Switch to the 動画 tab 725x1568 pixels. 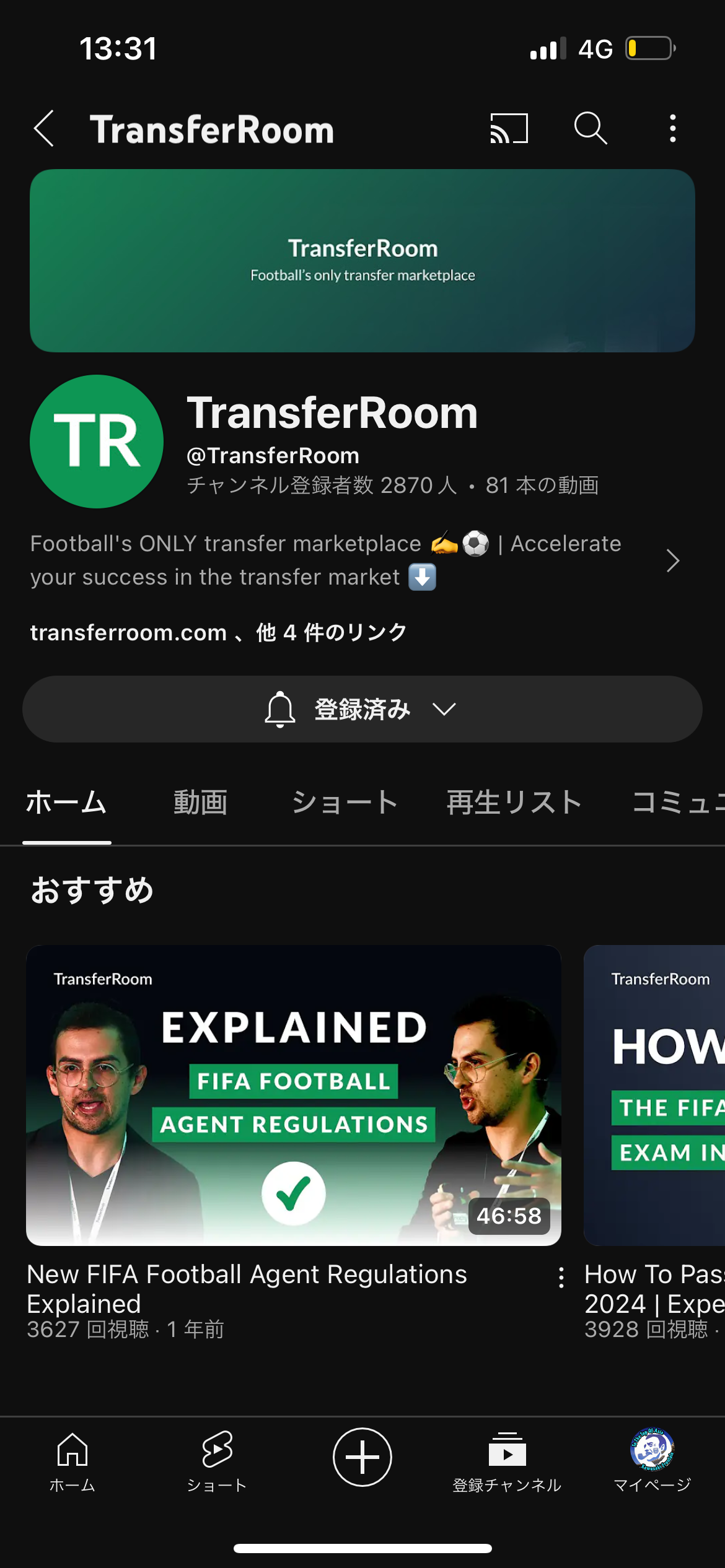[x=200, y=803]
